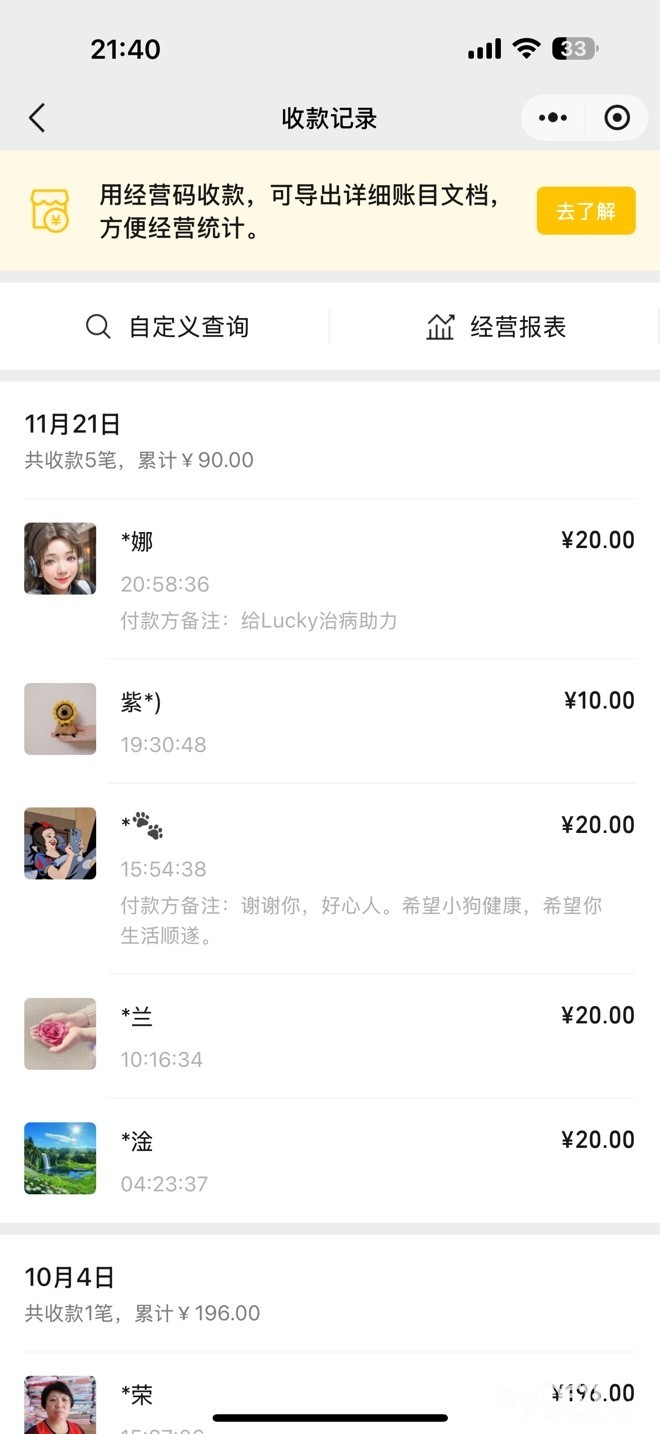This screenshot has height=1434, width=660.
Task: Open the ¥20.00 payment from *淦
Action: [x=330, y=1159]
